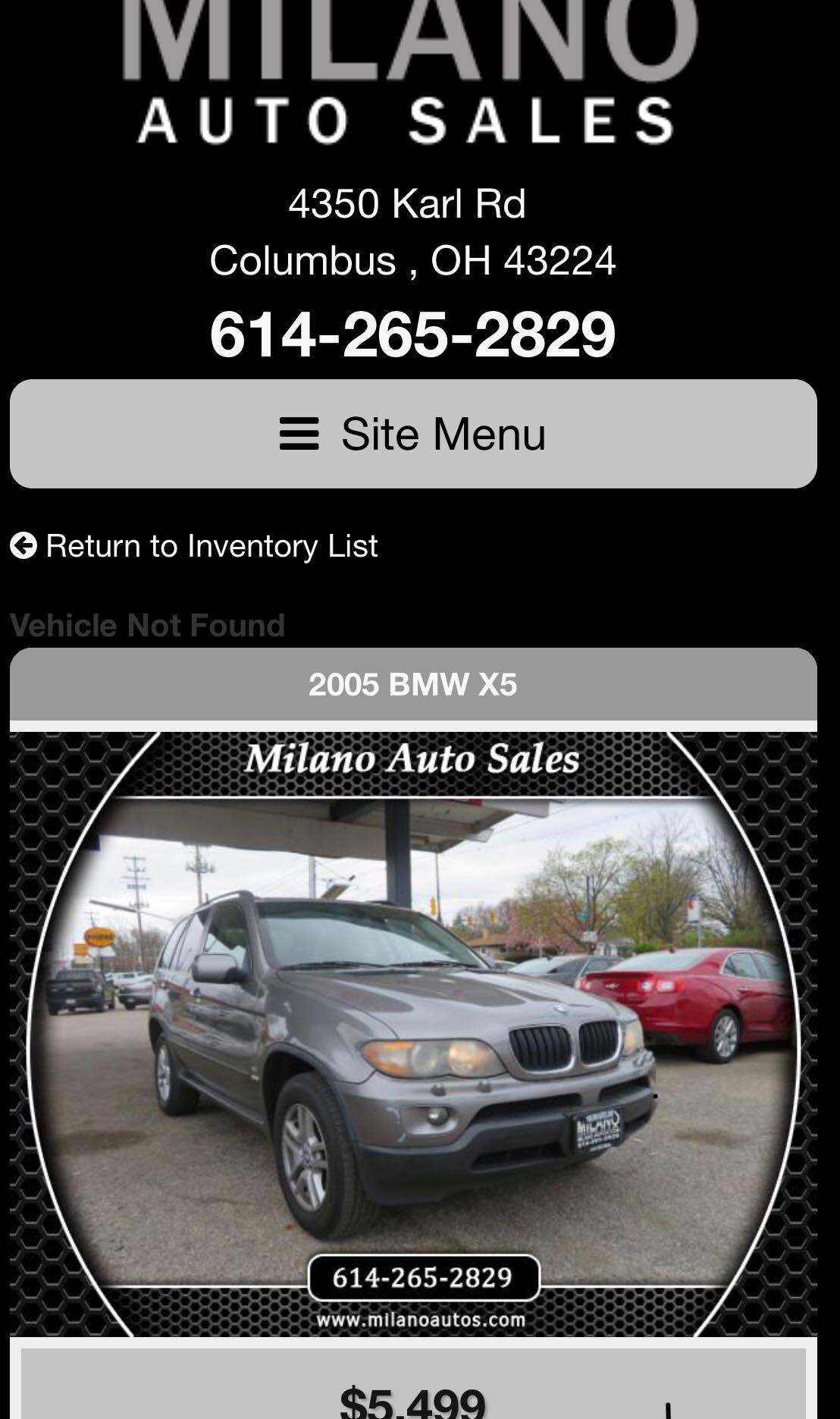The image size is (840, 1419).
Task: Call the dealership at 614-265-2829
Action: pos(412,334)
